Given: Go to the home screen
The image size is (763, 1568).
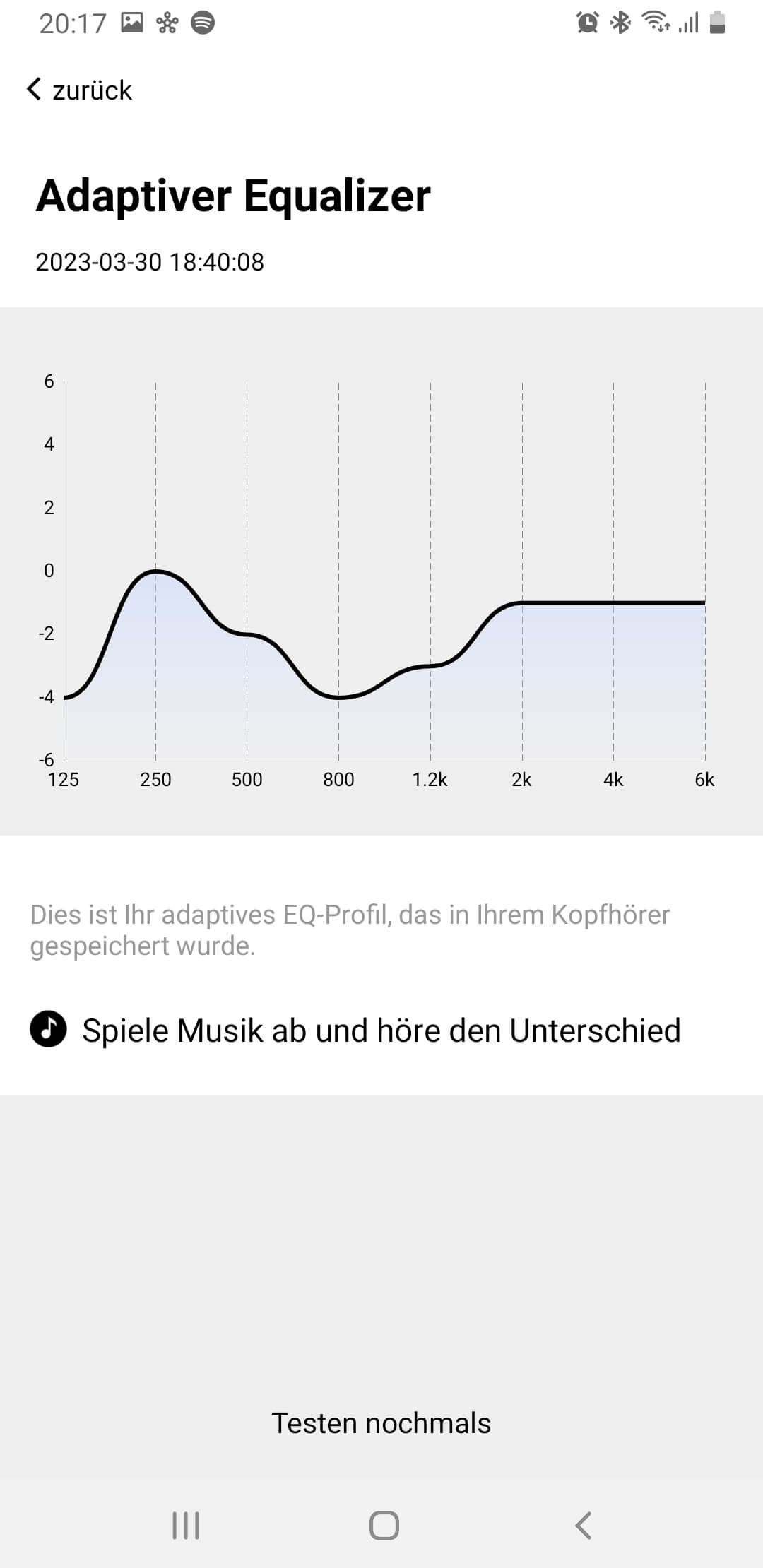Looking at the screenshot, I should pyautogui.click(x=384, y=1525).
